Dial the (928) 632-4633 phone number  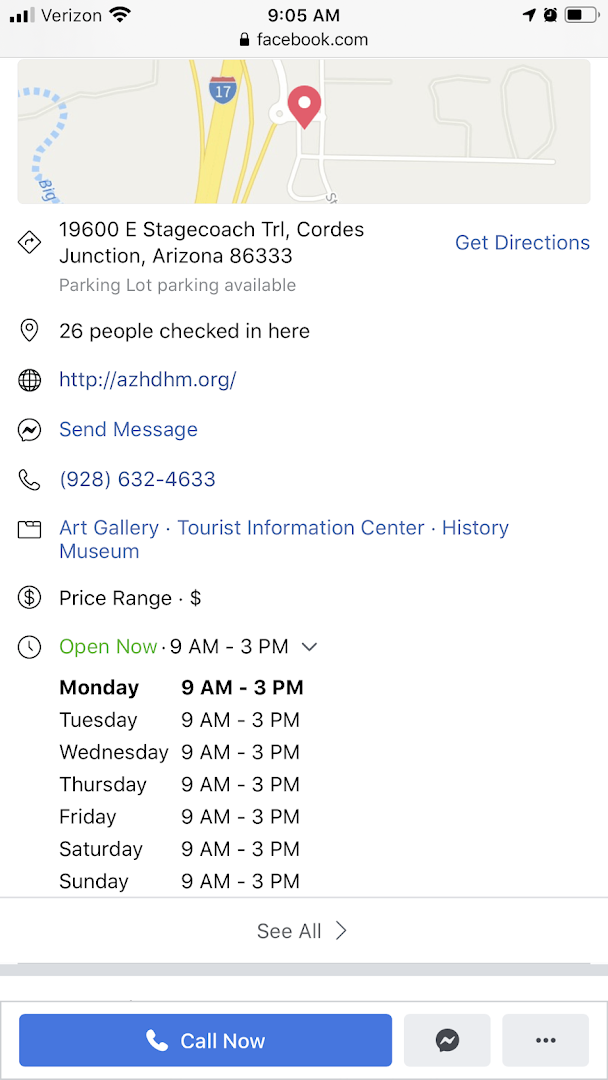tap(137, 479)
